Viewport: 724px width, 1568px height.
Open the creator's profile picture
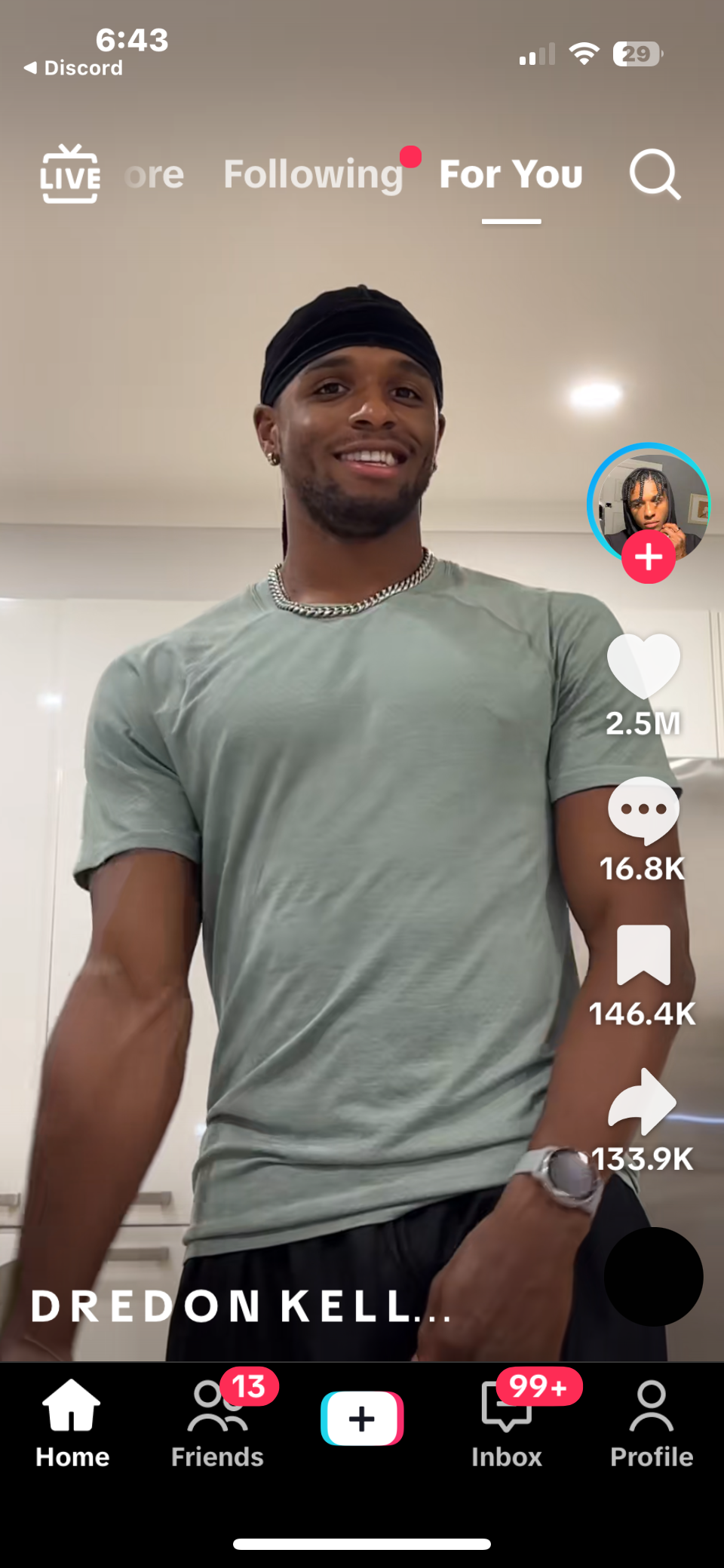(x=648, y=498)
